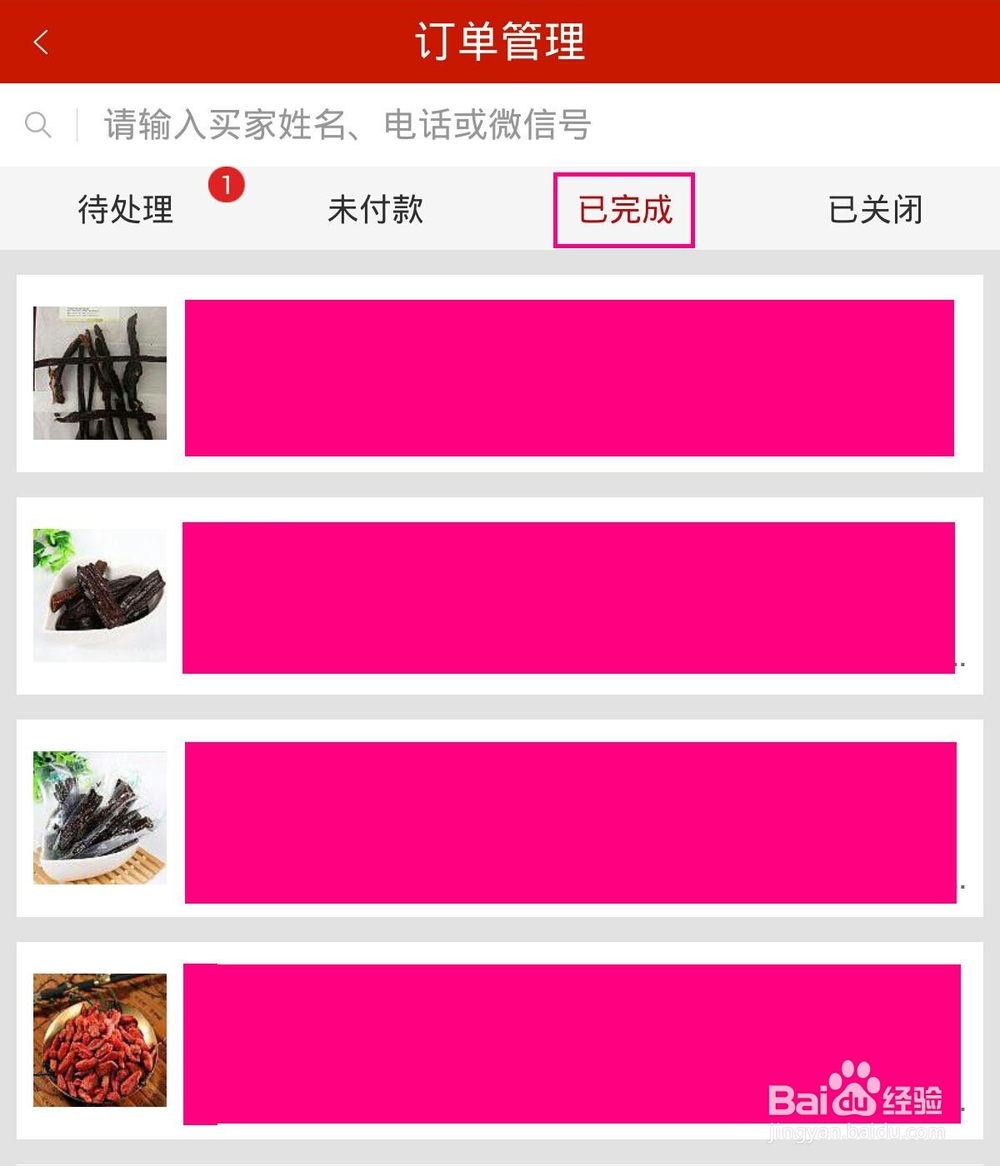Switch to the 待处理 pending tab
The image size is (1000, 1166).
pos(125,210)
